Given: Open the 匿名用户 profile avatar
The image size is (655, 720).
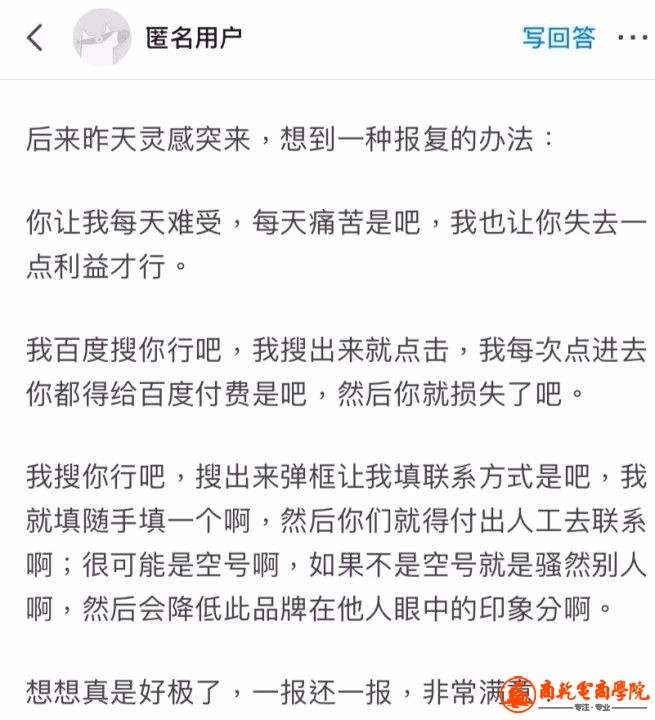Looking at the screenshot, I should (x=102, y=38).
